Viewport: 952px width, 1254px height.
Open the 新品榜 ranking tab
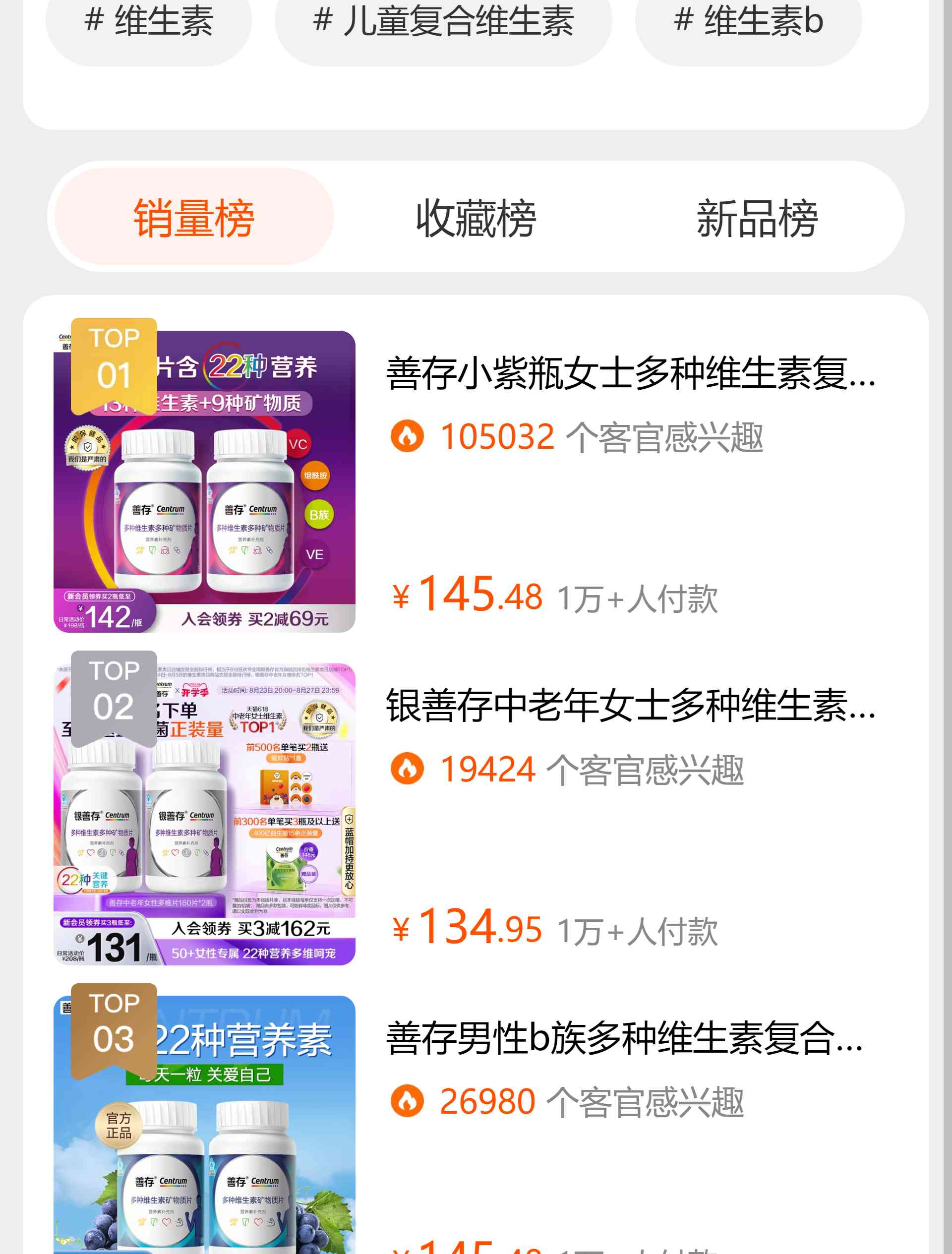click(757, 217)
